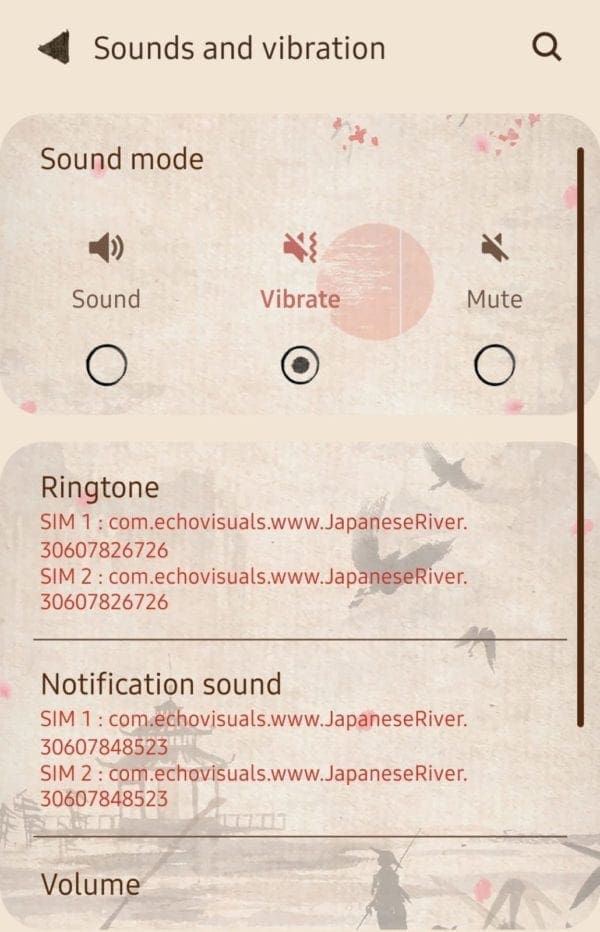Choose the Mute radio button
The height and width of the screenshot is (932, 600).
coord(494,365)
